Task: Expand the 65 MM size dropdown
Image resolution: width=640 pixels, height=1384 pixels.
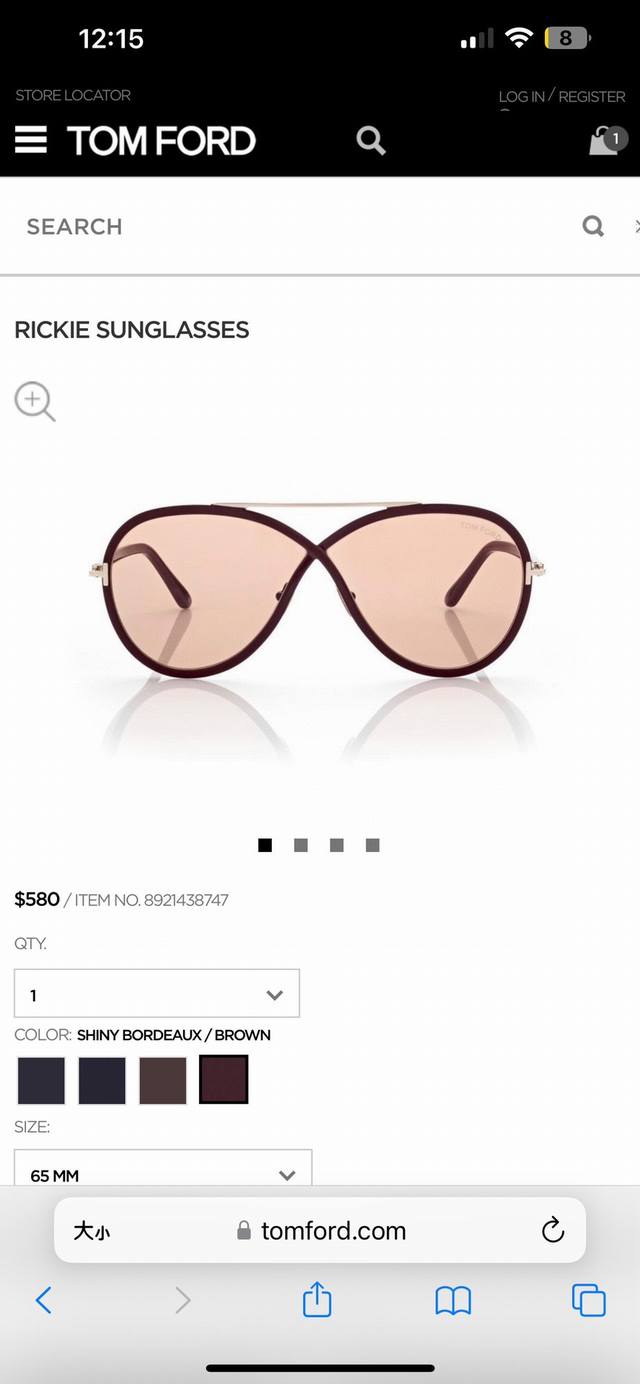Action: click(163, 1173)
